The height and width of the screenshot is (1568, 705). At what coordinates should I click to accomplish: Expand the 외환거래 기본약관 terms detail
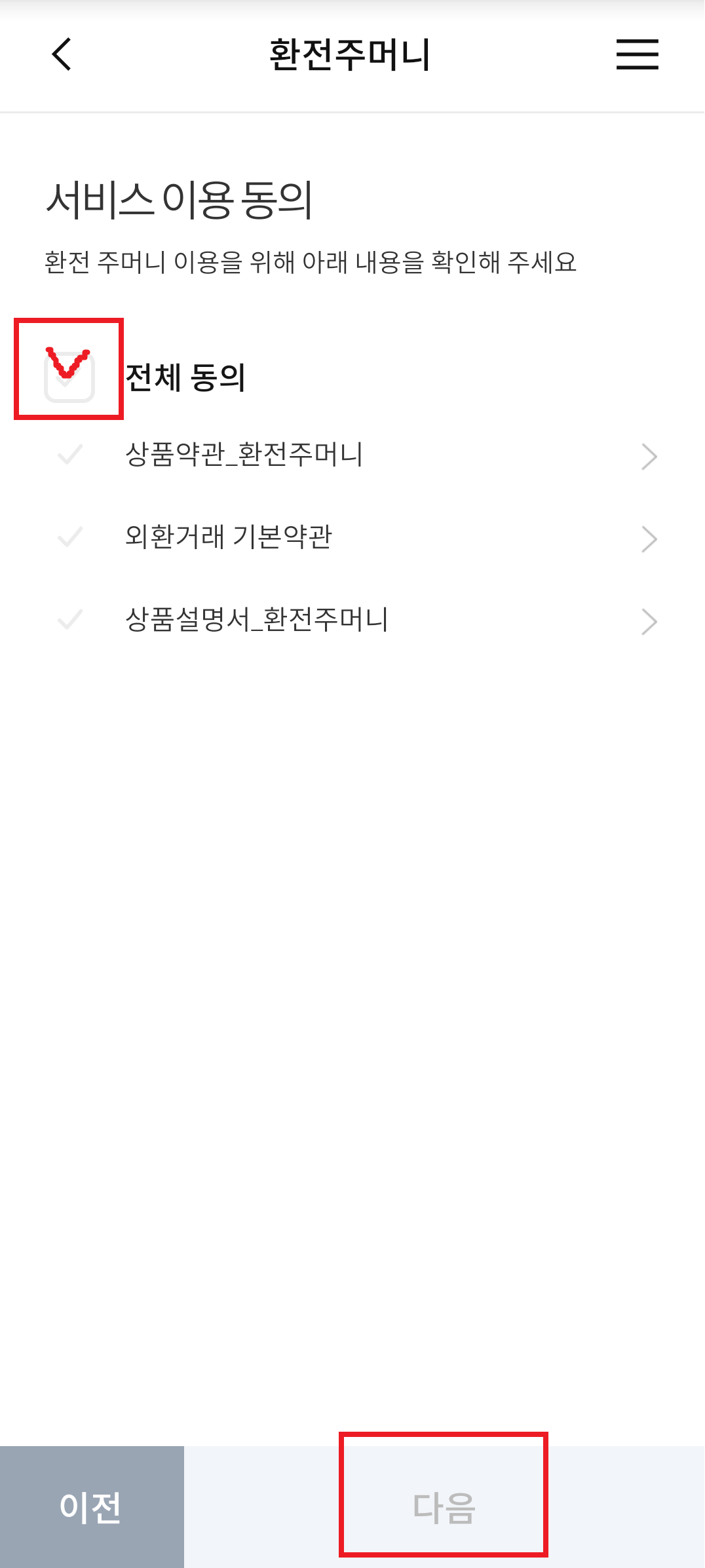click(648, 539)
